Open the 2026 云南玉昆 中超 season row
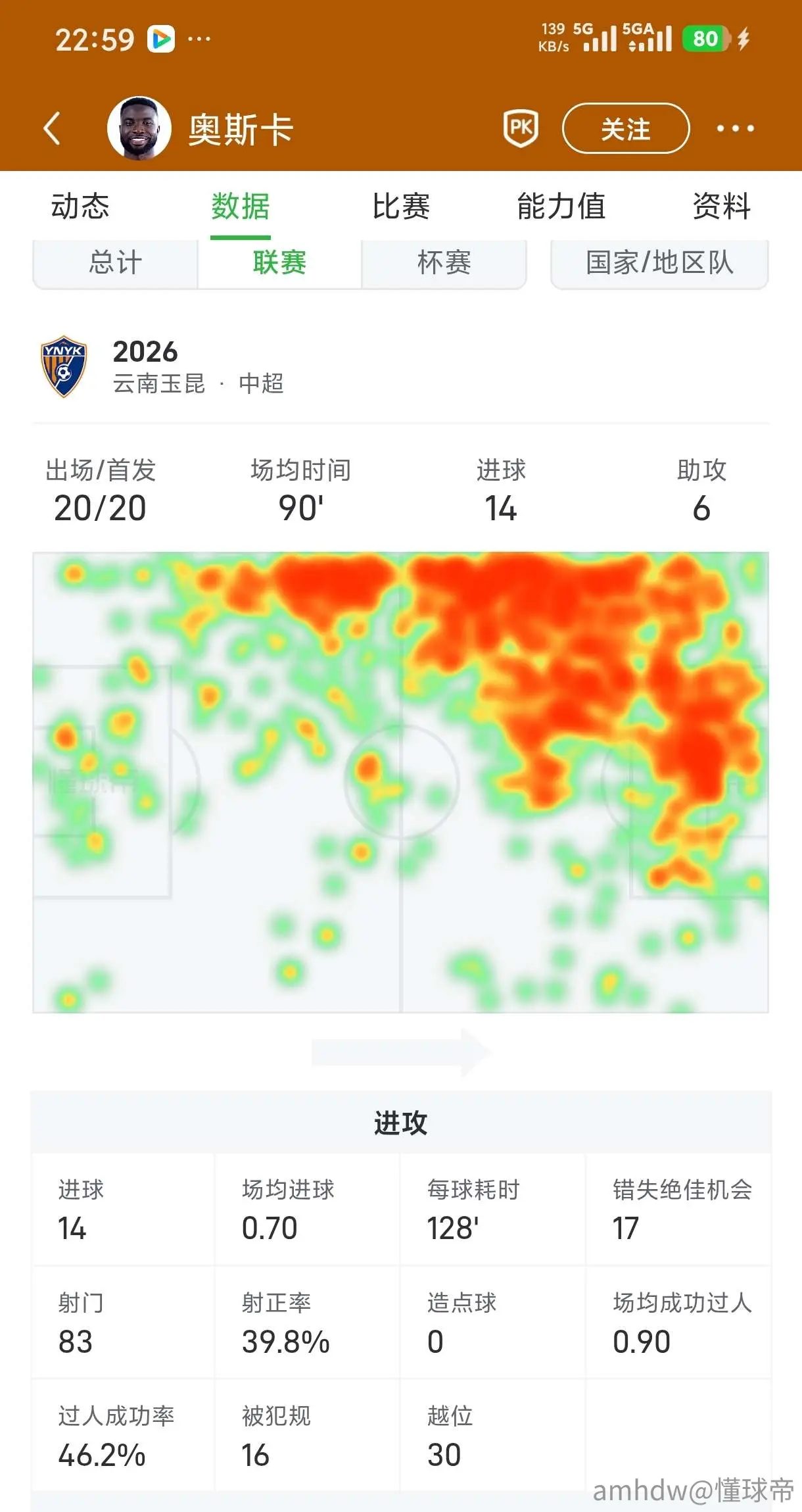 [401, 367]
